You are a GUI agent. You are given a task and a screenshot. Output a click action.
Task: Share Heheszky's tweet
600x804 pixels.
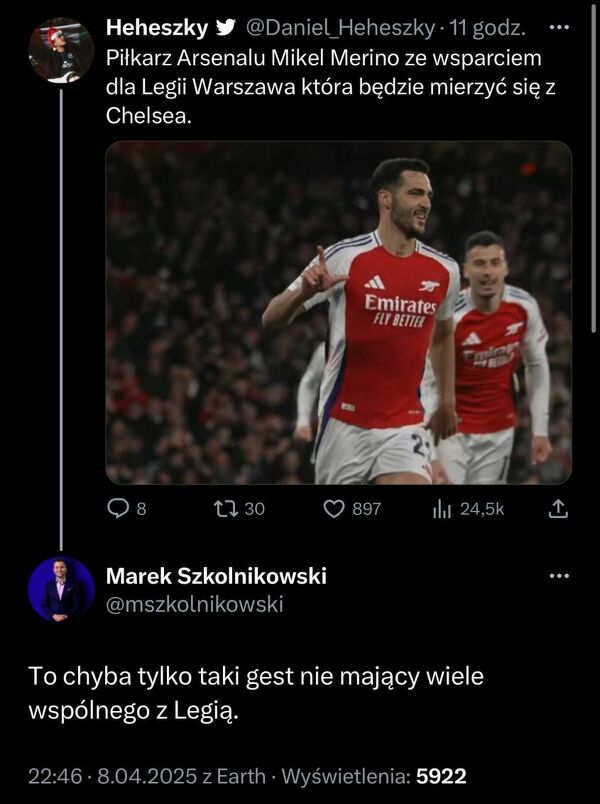(559, 509)
